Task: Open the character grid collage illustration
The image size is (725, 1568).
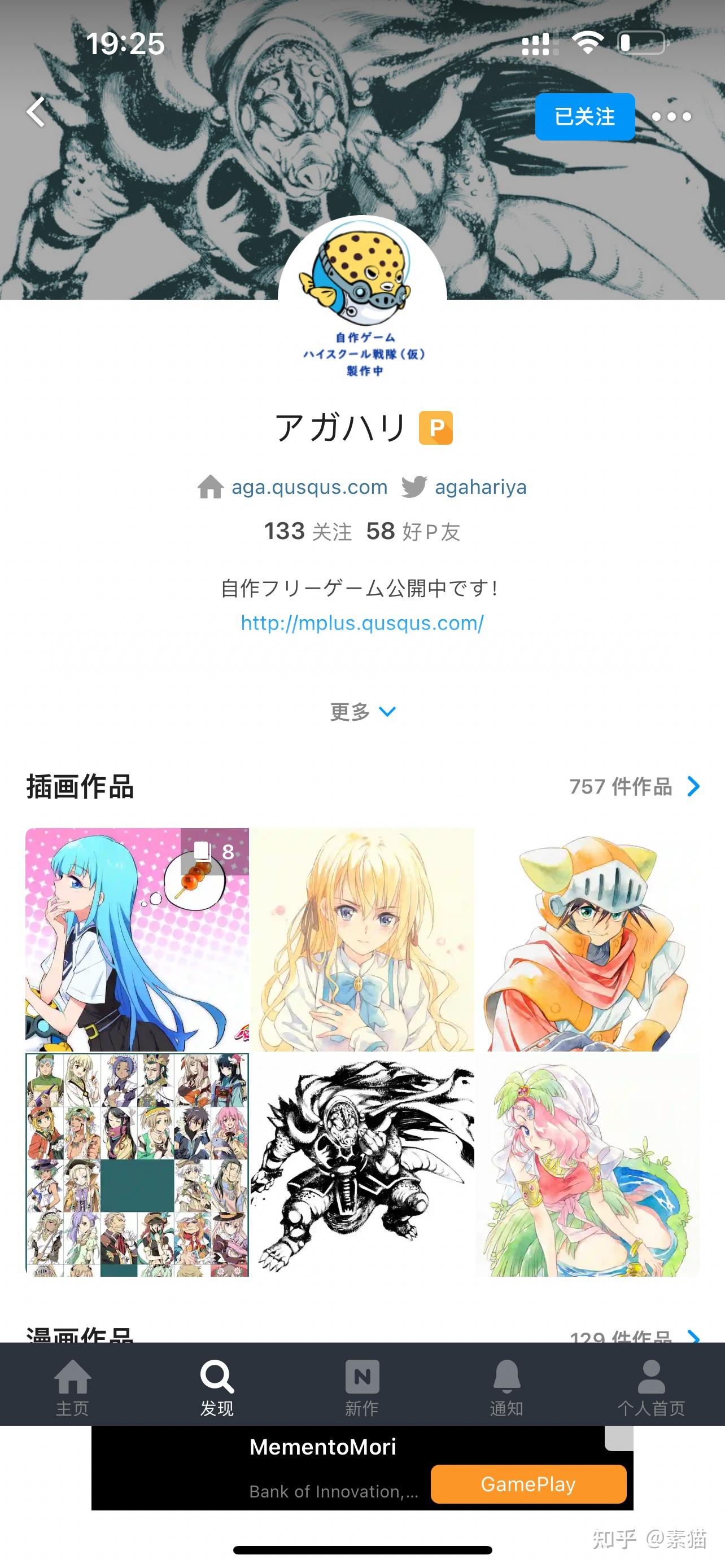Action: (x=137, y=1164)
